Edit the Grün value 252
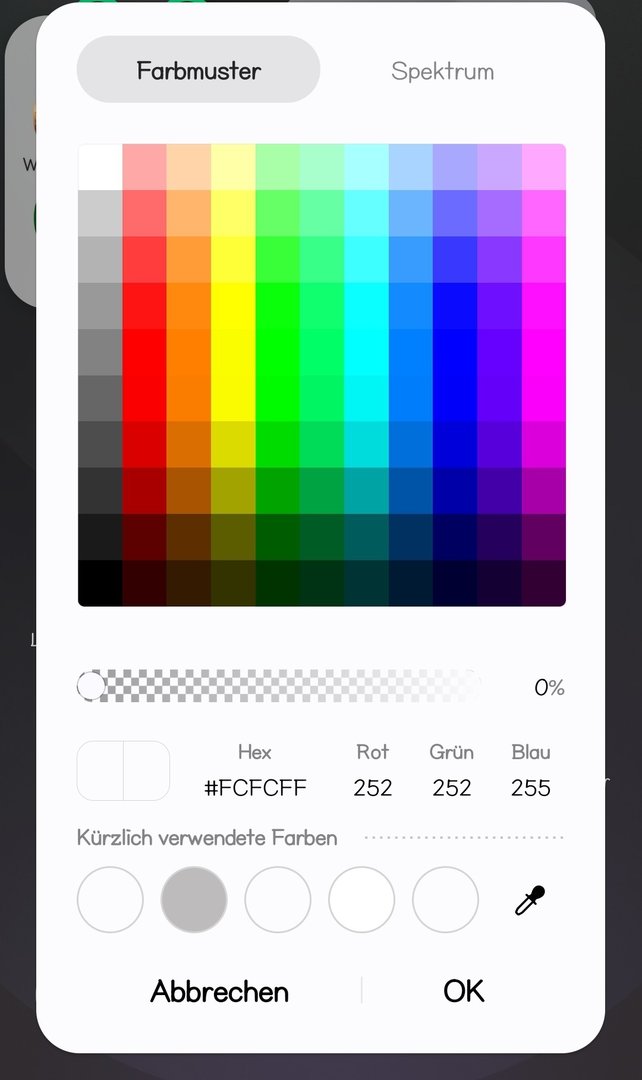 [452, 788]
